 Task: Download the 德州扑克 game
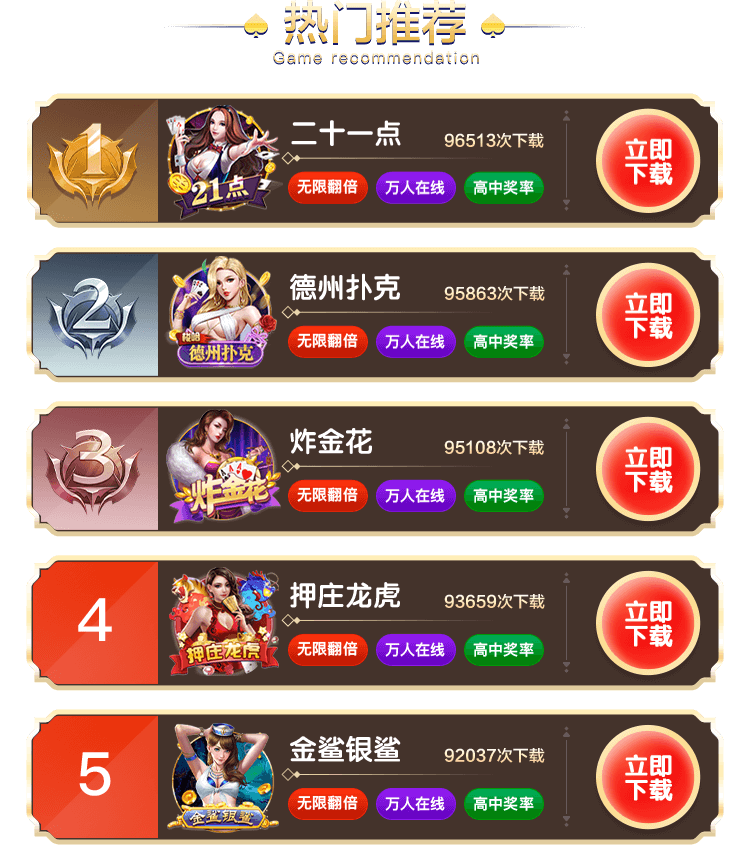[648, 315]
